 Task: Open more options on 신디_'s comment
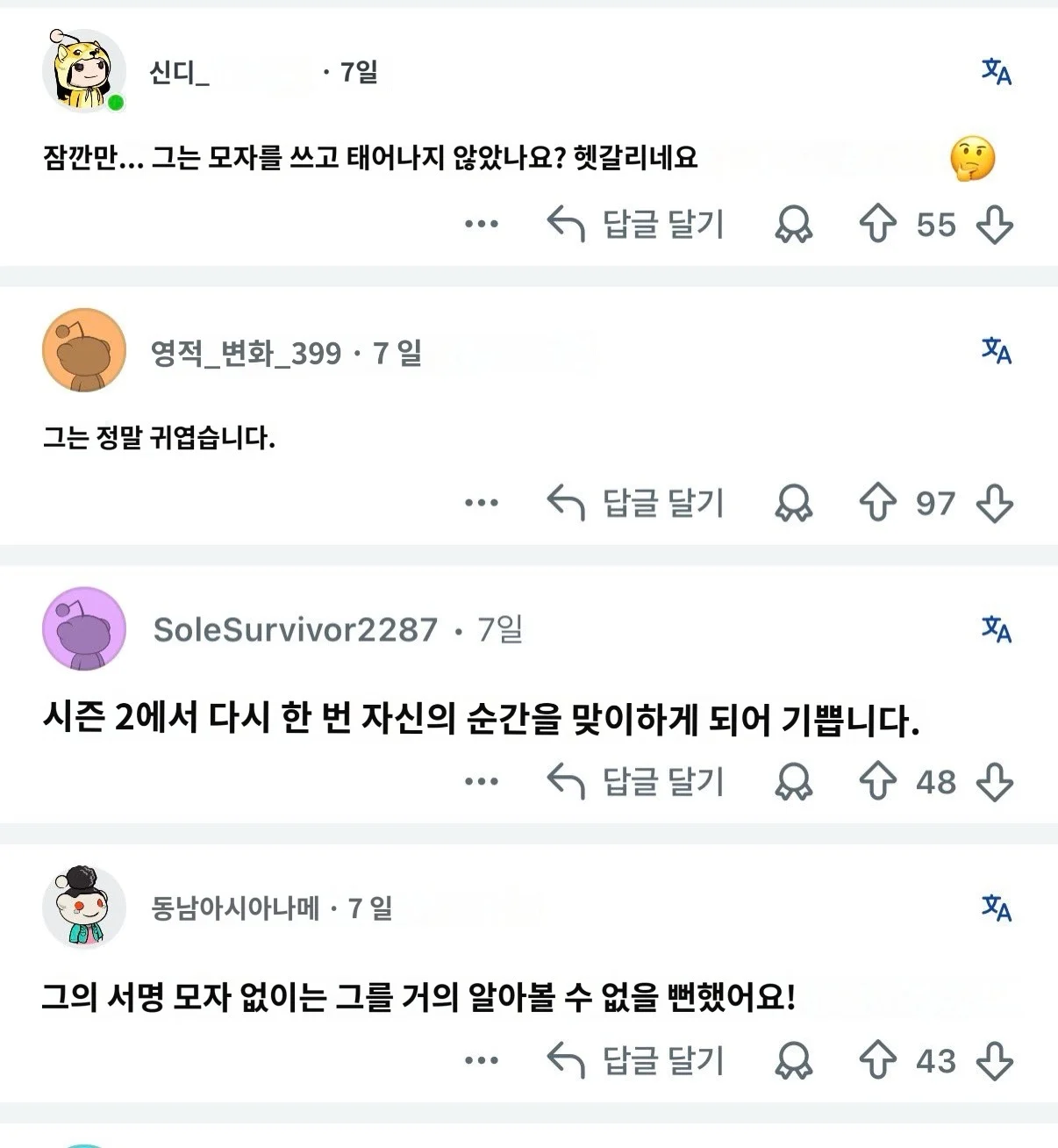(481, 225)
